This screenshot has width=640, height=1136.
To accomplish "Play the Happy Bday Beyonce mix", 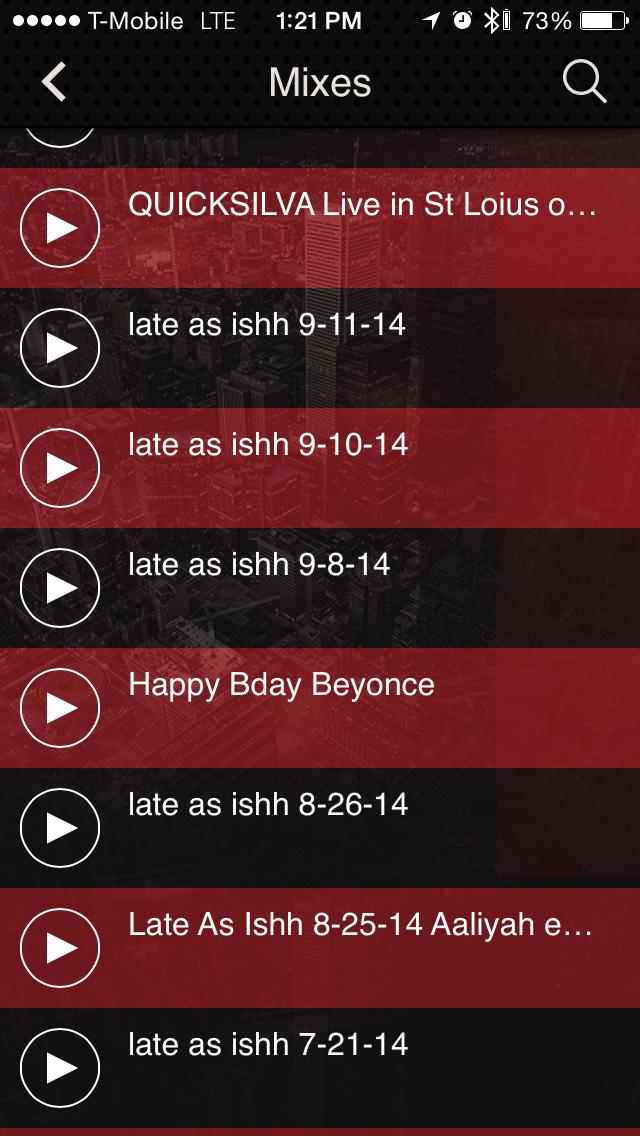I will [x=60, y=708].
